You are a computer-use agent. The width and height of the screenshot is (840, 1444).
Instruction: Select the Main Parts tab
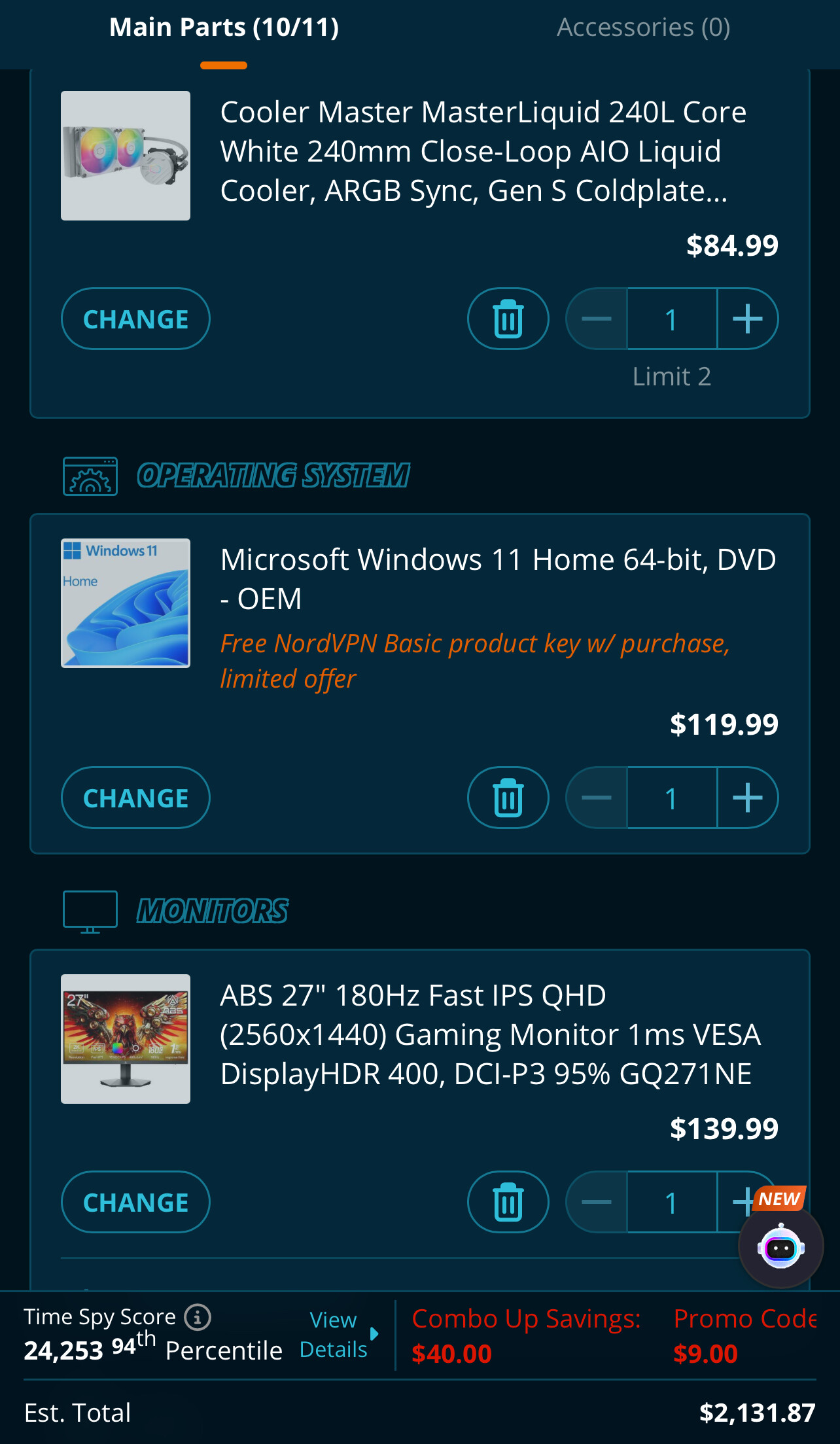coord(224,27)
